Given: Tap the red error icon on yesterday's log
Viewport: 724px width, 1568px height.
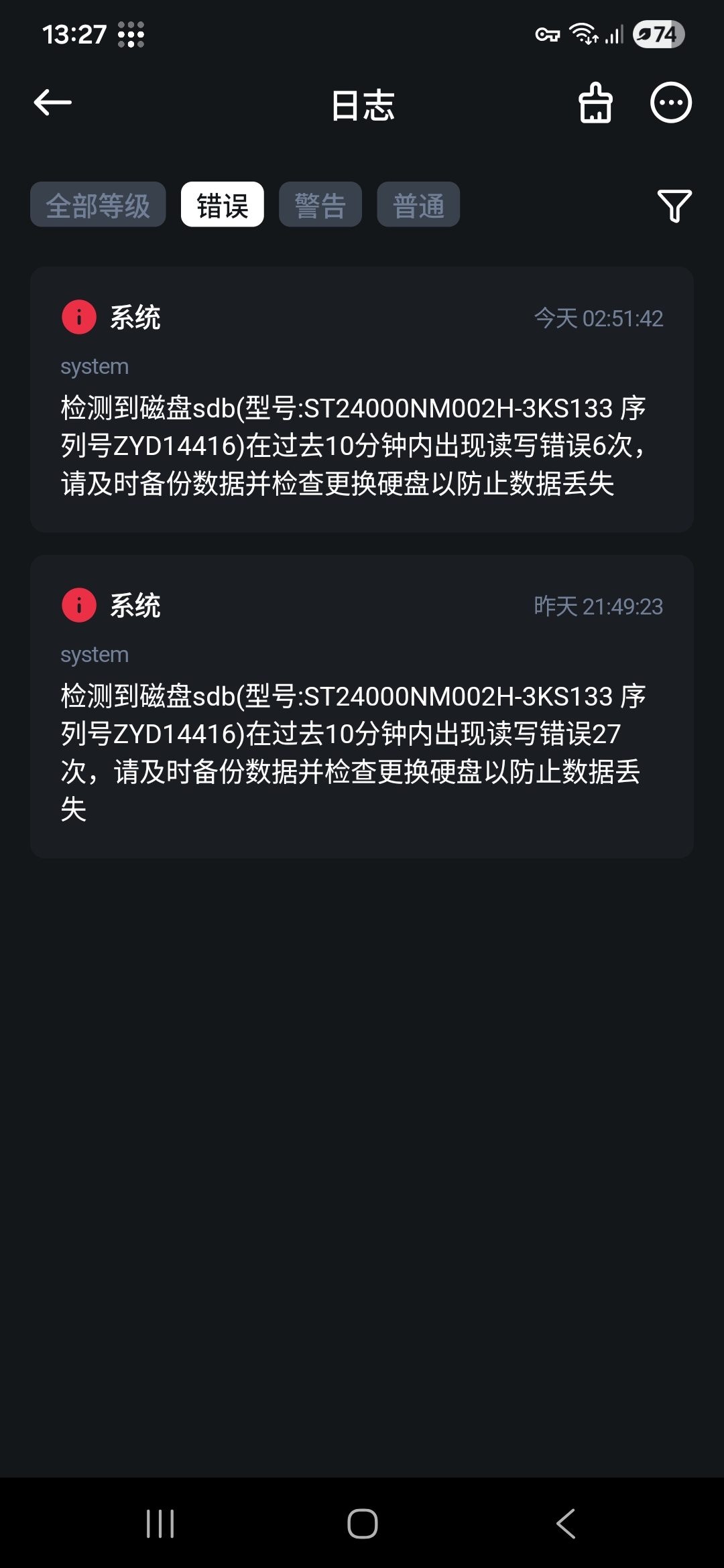Looking at the screenshot, I should 78,607.
